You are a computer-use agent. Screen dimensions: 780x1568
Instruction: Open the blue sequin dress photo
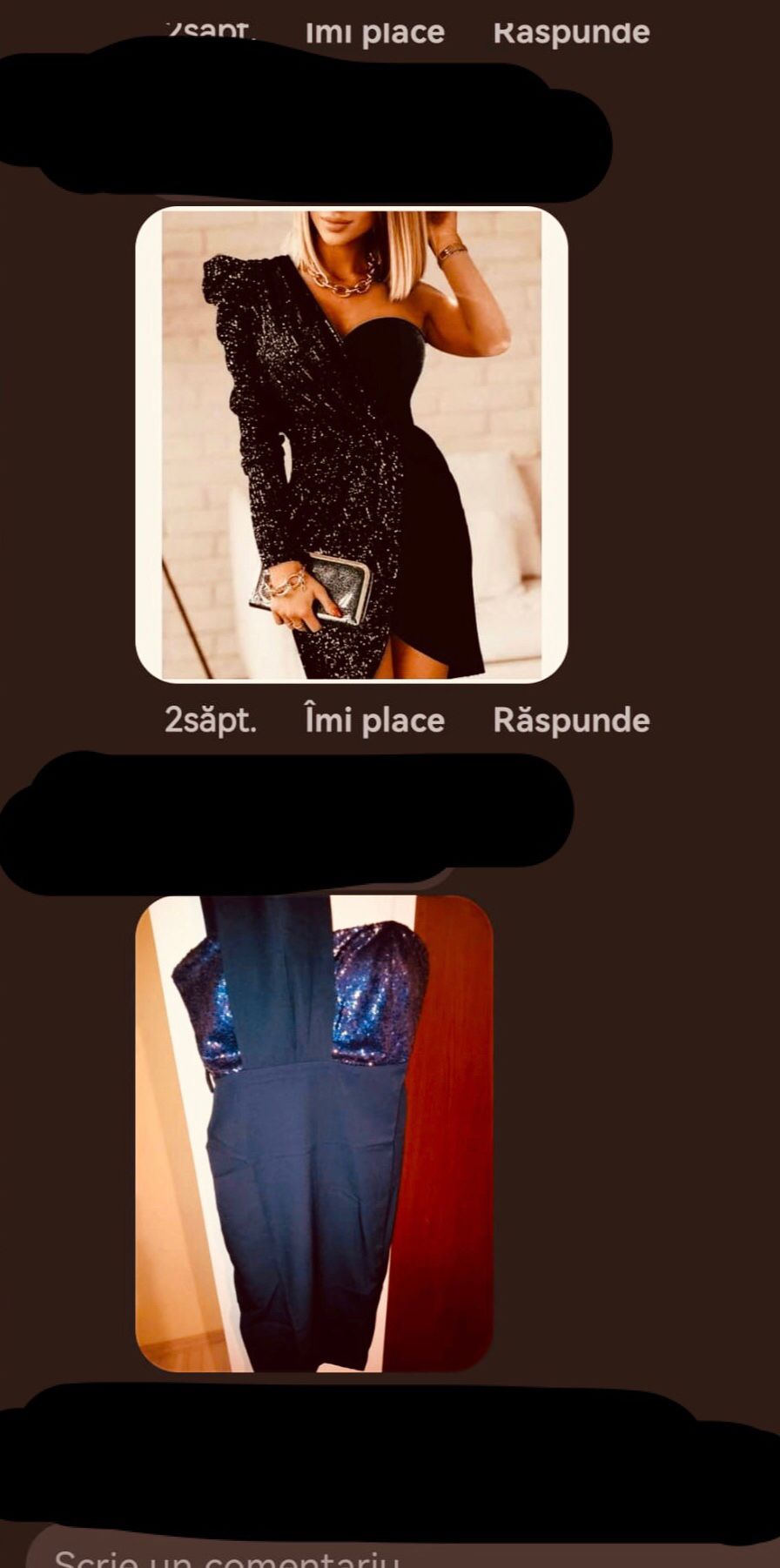coord(314,1133)
